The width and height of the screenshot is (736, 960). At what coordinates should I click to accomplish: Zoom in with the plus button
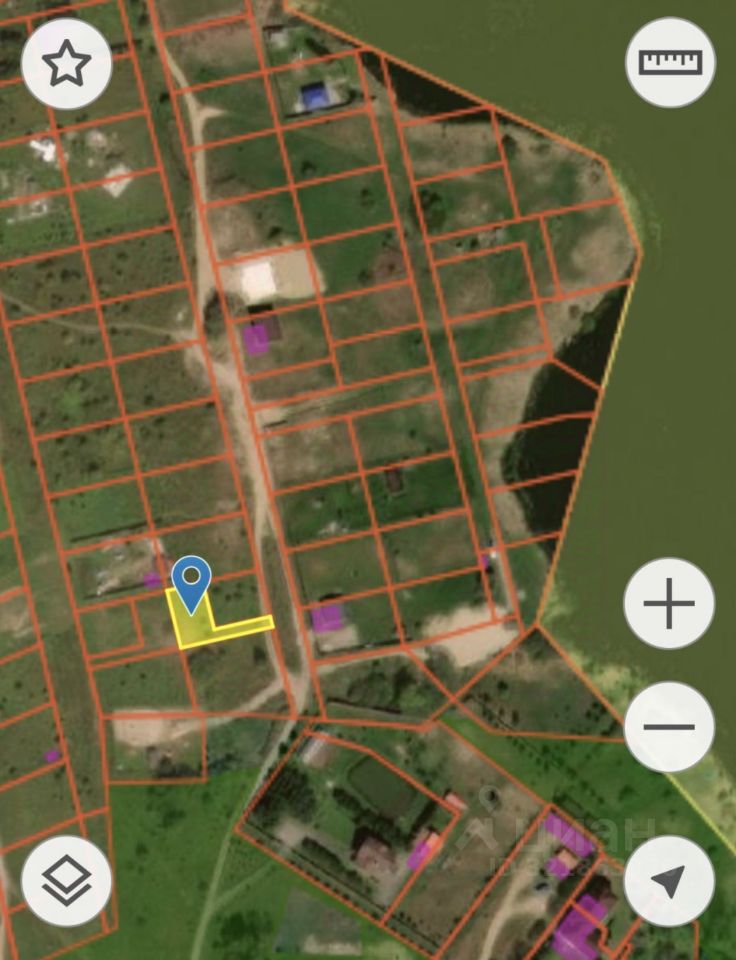pyautogui.click(x=669, y=604)
